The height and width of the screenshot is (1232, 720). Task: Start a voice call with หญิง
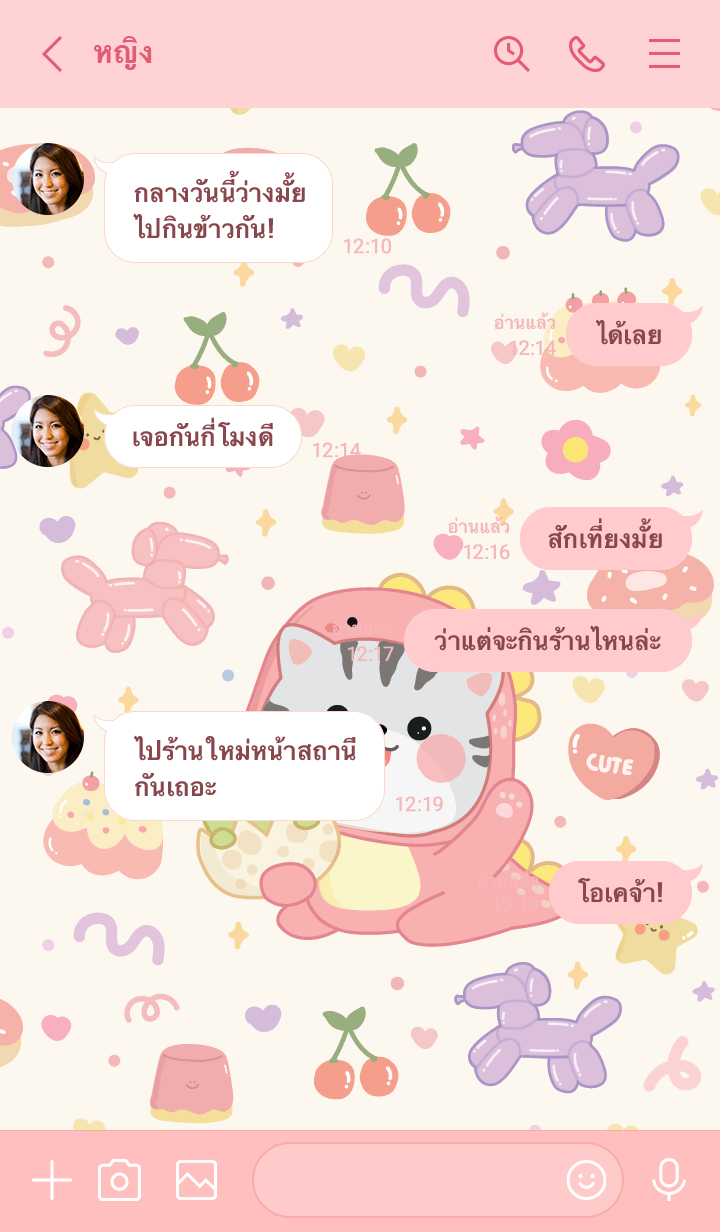coord(587,54)
